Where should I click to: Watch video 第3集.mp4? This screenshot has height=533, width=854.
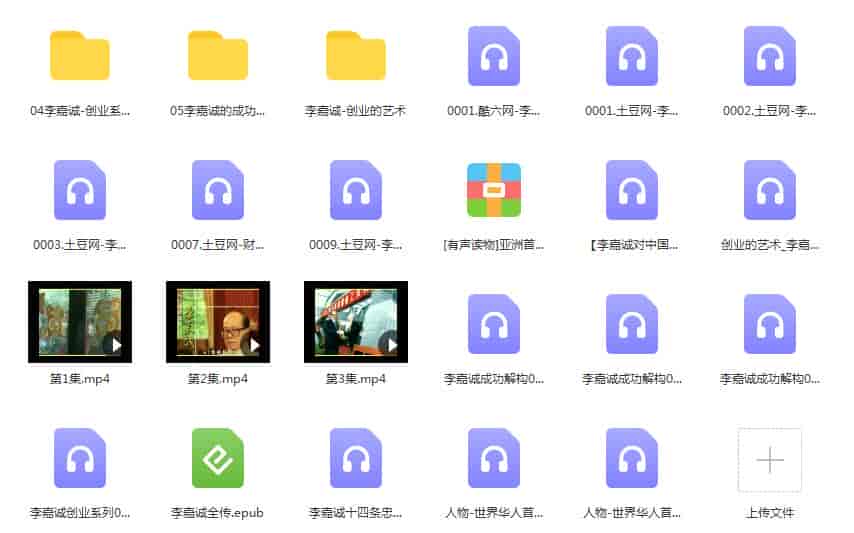pyautogui.click(x=356, y=322)
